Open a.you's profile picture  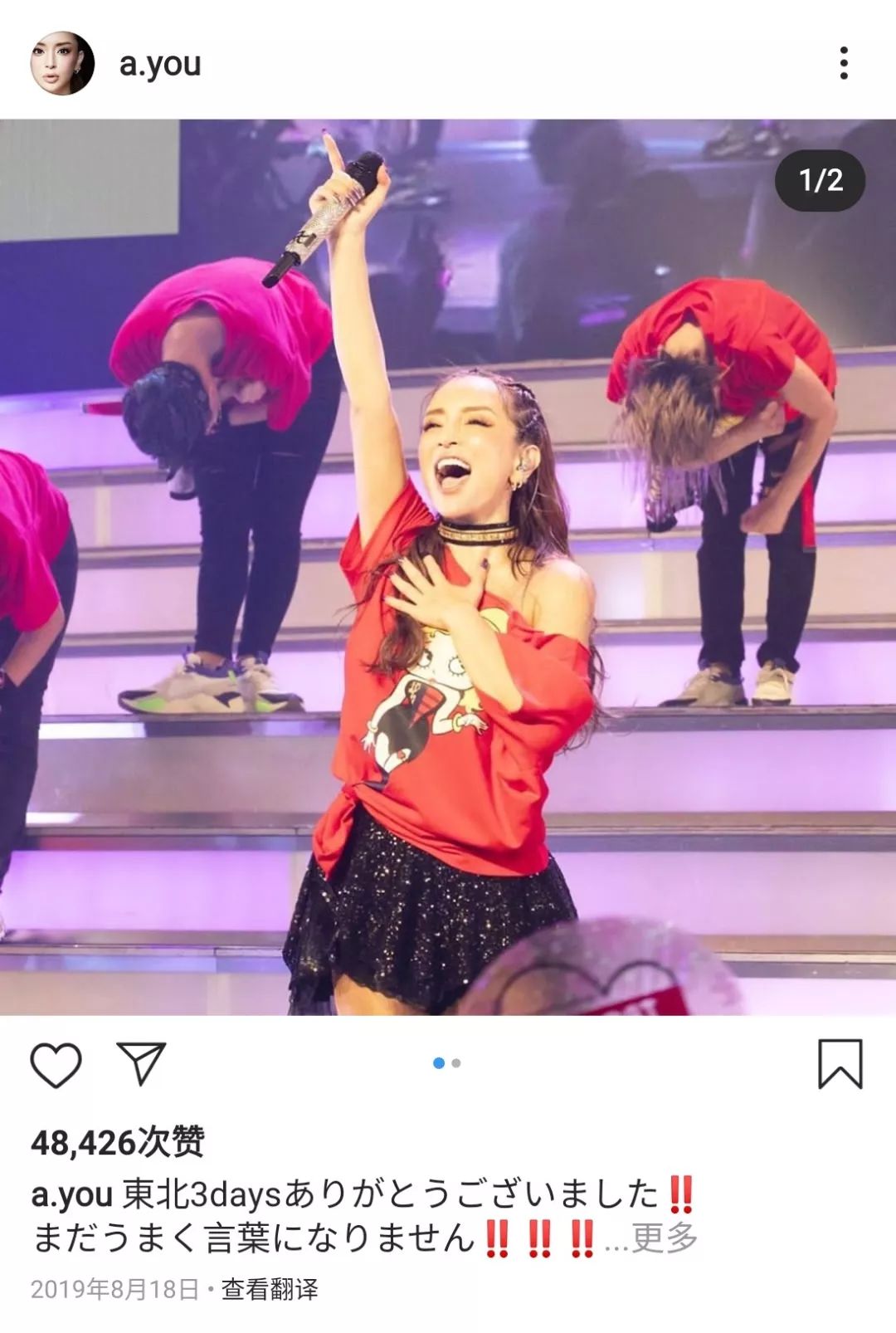[62, 63]
